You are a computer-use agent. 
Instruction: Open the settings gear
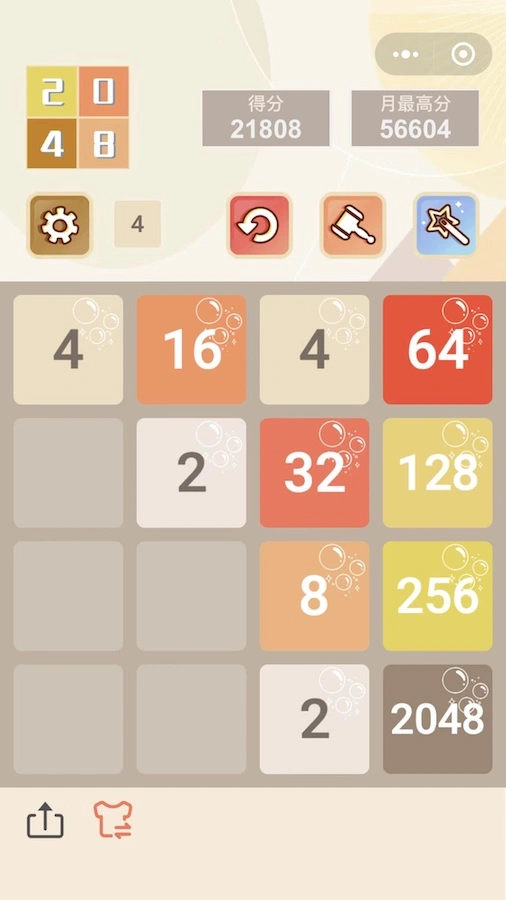click(60, 225)
